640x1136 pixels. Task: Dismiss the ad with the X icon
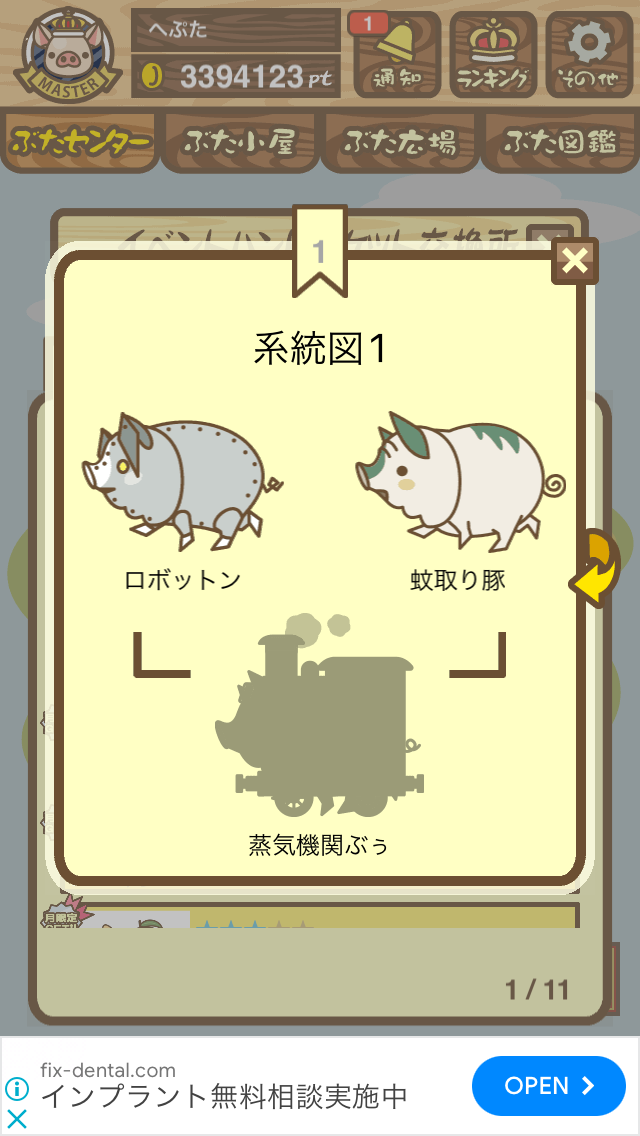click(17, 1119)
